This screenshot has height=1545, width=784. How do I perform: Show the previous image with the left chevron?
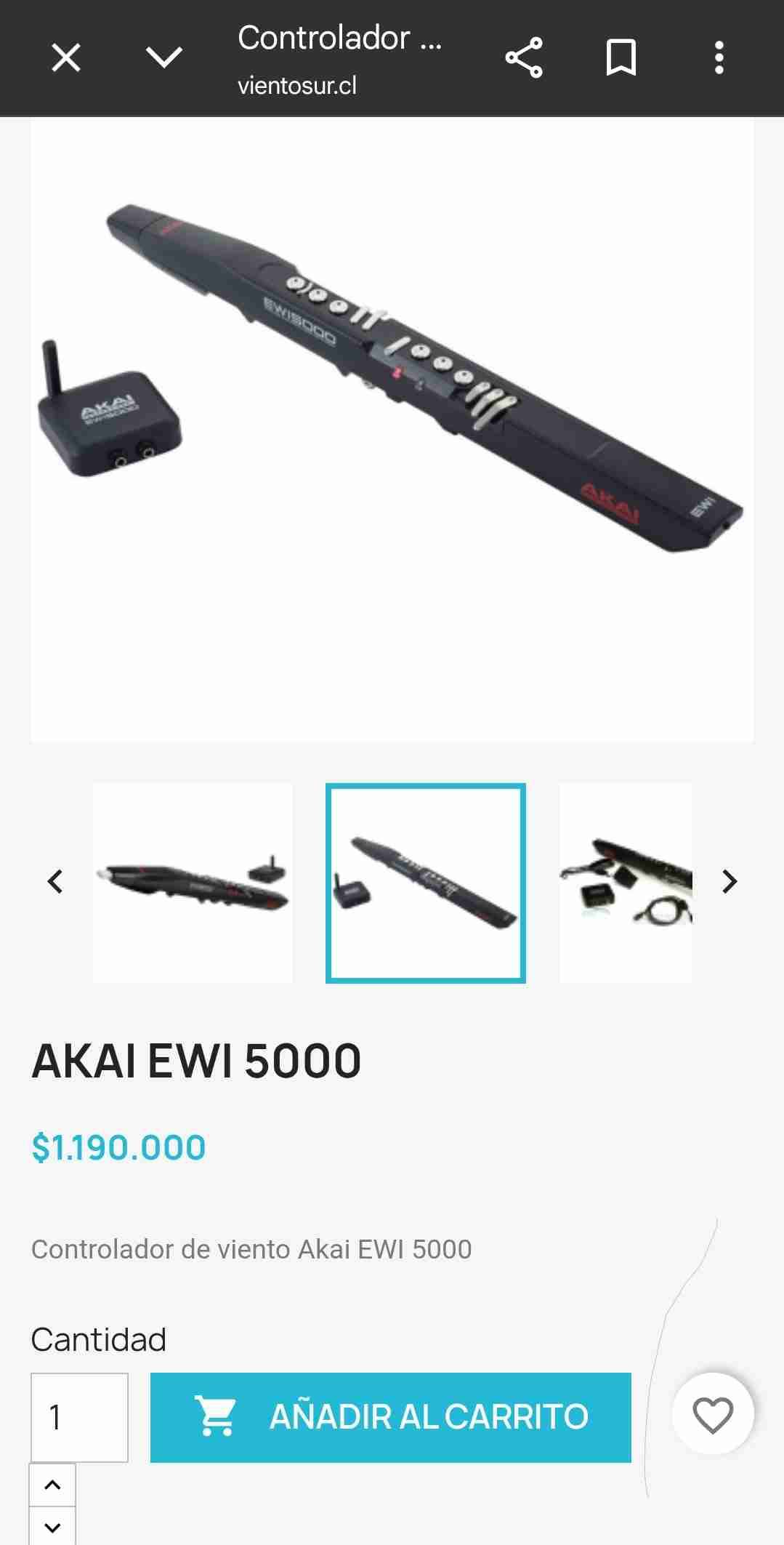pos(56,882)
